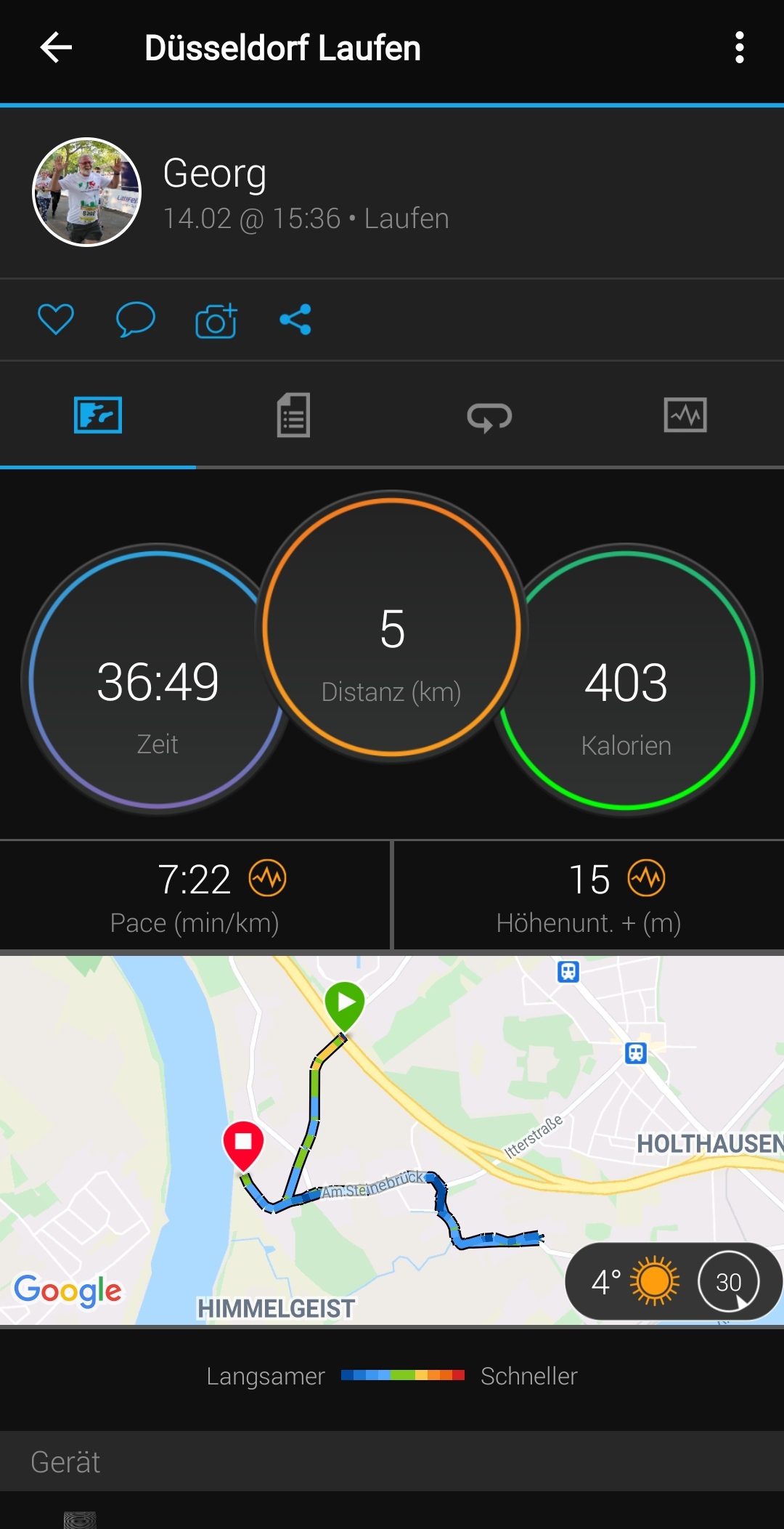Open the overflow menu

tap(739, 48)
